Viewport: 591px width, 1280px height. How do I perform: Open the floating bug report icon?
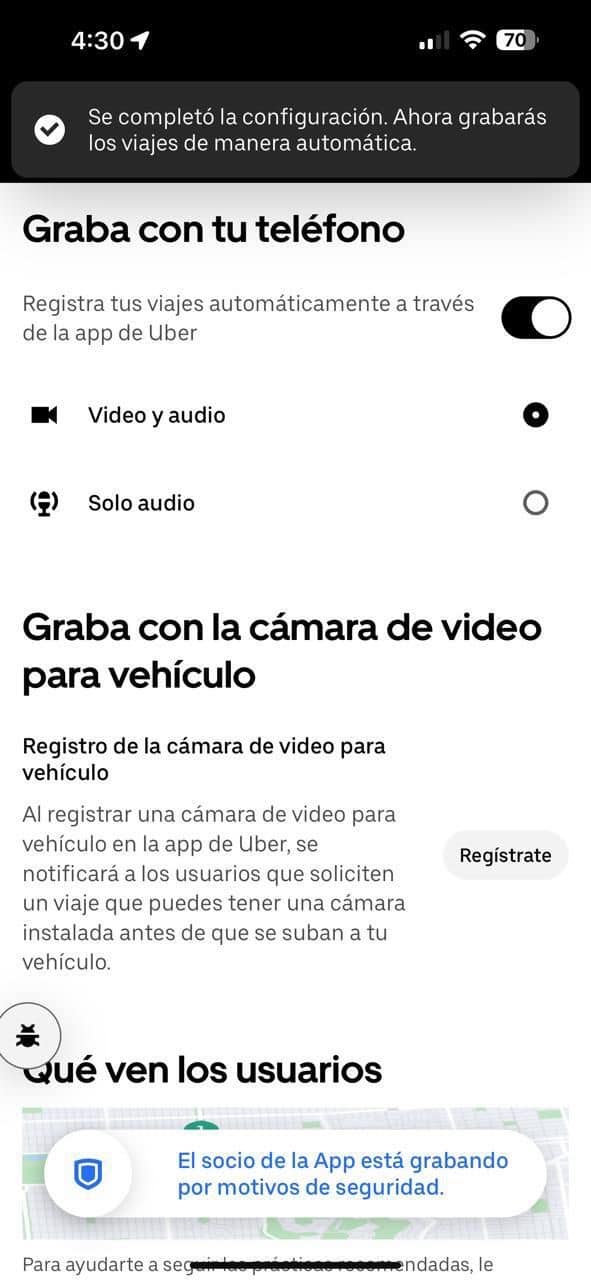[x=27, y=1036]
